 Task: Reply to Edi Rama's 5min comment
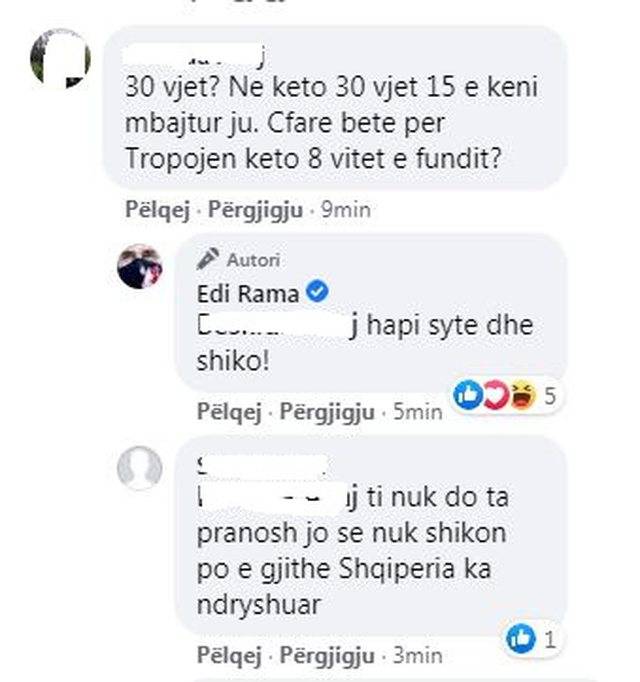tap(325, 412)
